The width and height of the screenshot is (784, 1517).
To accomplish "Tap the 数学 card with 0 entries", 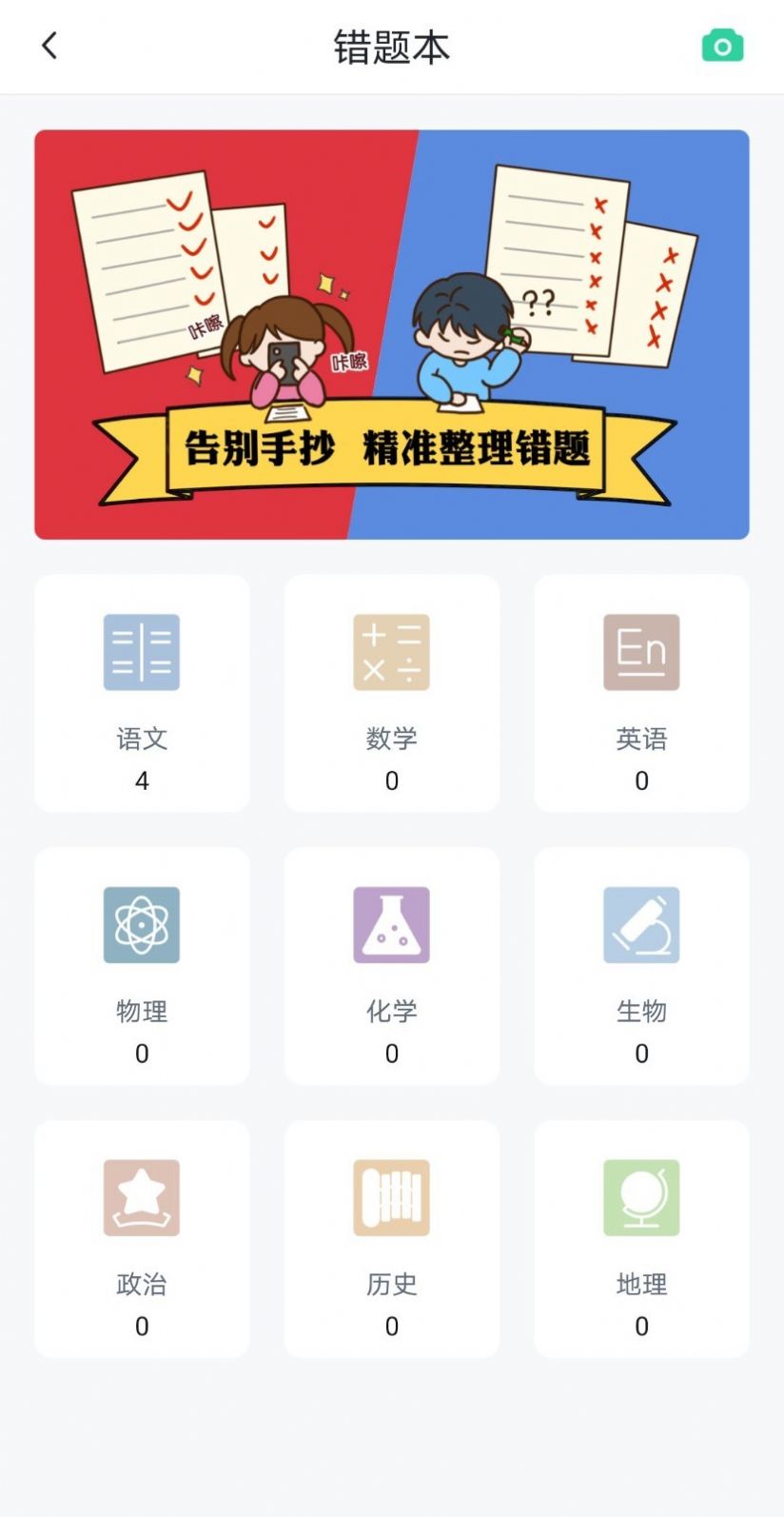I will 391,693.
